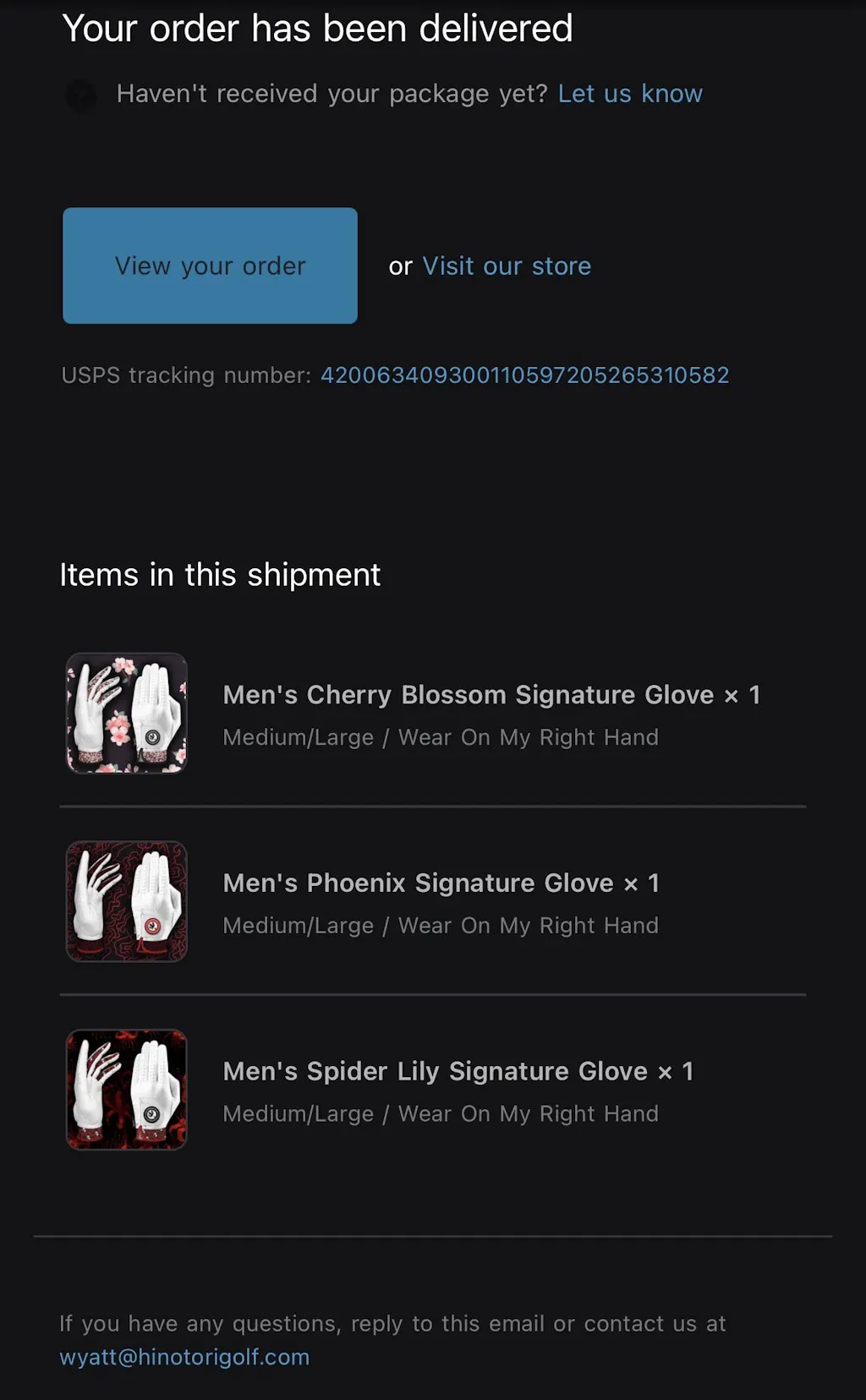The width and height of the screenshot is (866, 1400).
Task: Email wyatt@hinotorigolf.com via the contact link
Action: [x=184, y=1357]
